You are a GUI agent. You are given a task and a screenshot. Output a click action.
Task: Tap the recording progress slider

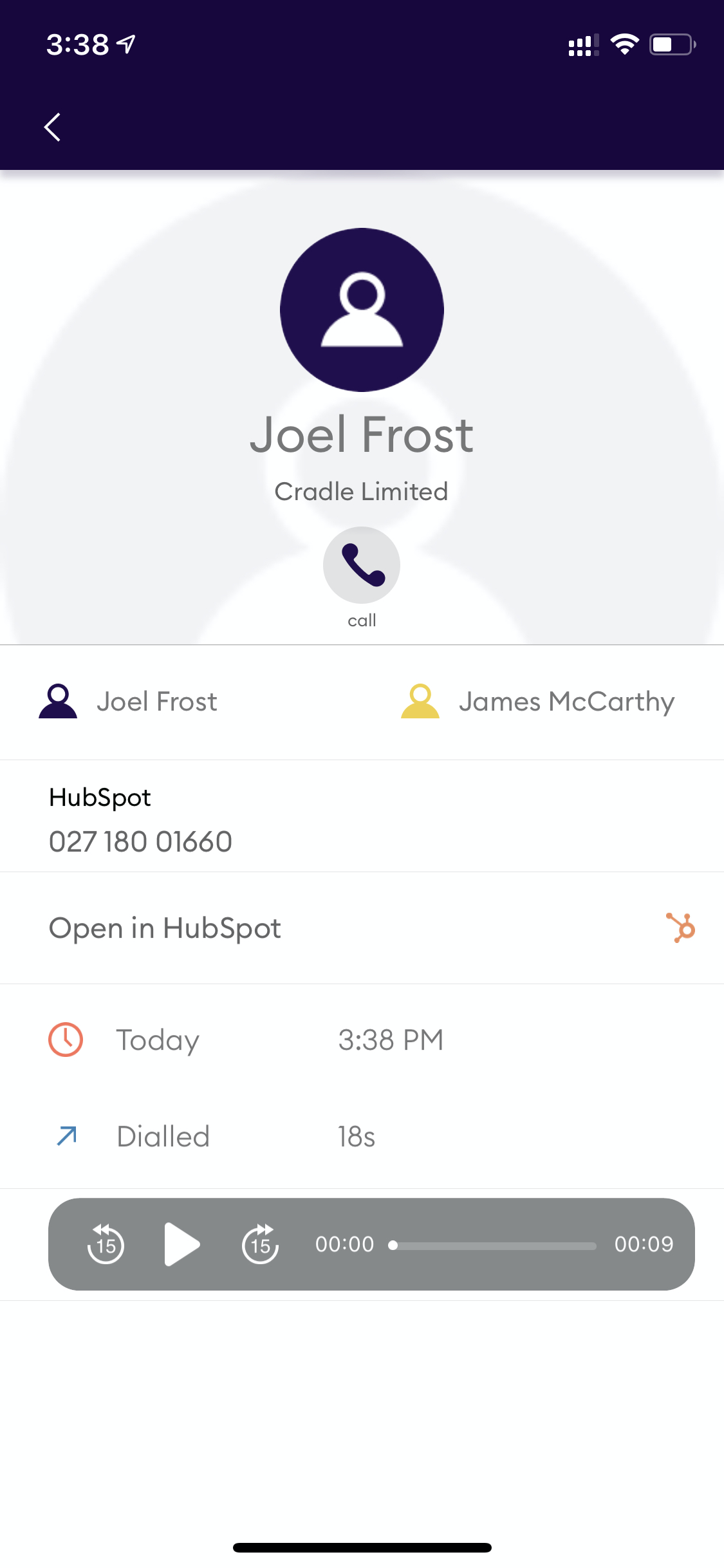coord(494,1246)
